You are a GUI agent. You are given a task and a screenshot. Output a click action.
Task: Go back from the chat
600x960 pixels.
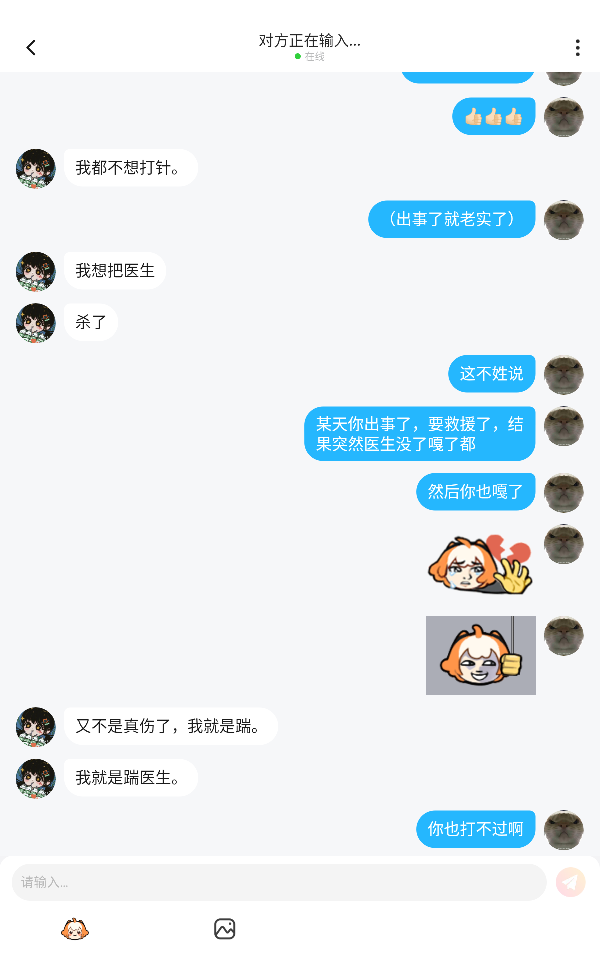[31, 47]
